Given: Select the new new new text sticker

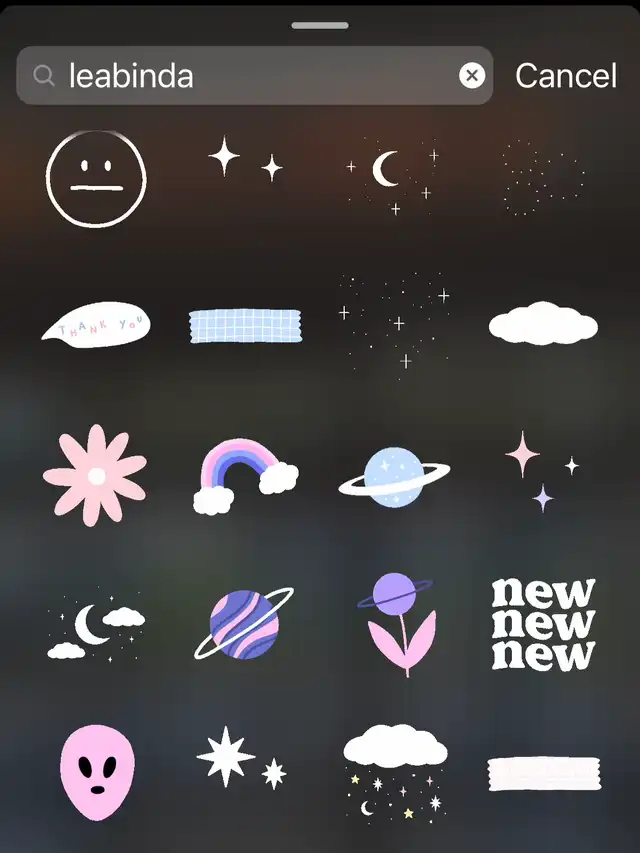Looking at the screenshot, I should tap(543, 623).
